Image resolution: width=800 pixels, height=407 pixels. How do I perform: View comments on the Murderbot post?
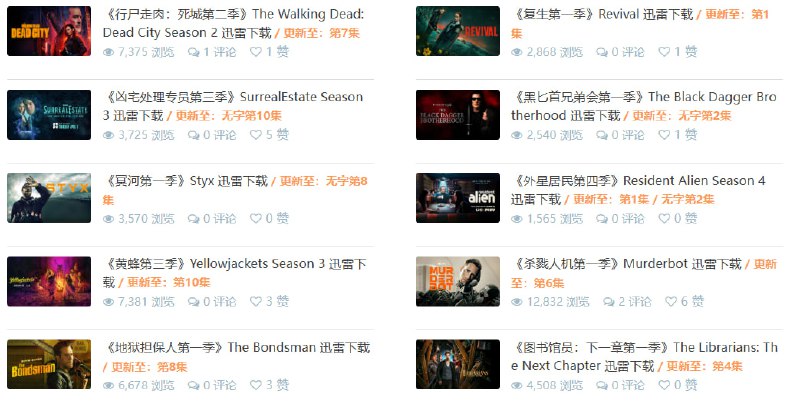628,301
